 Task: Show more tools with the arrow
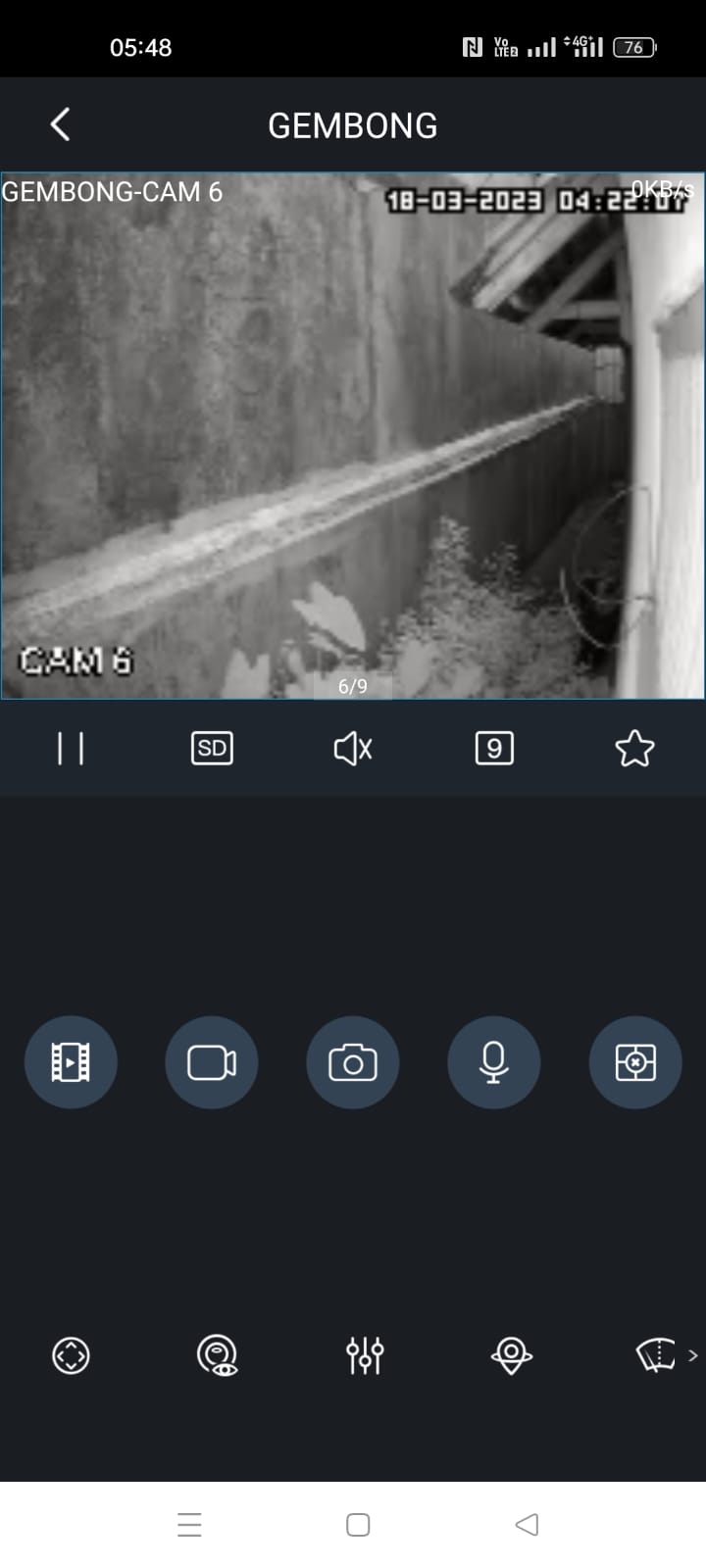[693, 1355]
